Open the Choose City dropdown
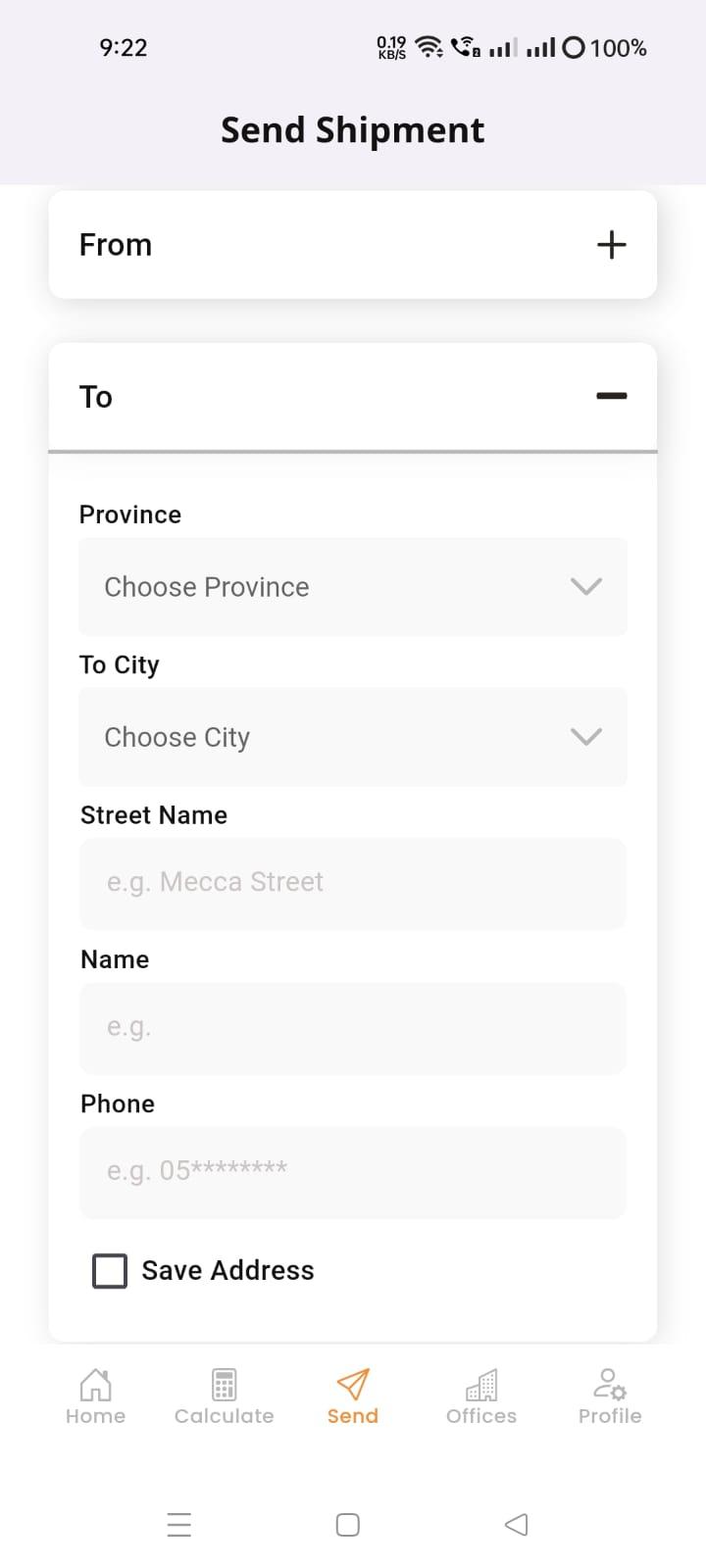The height and width of the screenshot is (1568, 706). (x=352, y=736)
